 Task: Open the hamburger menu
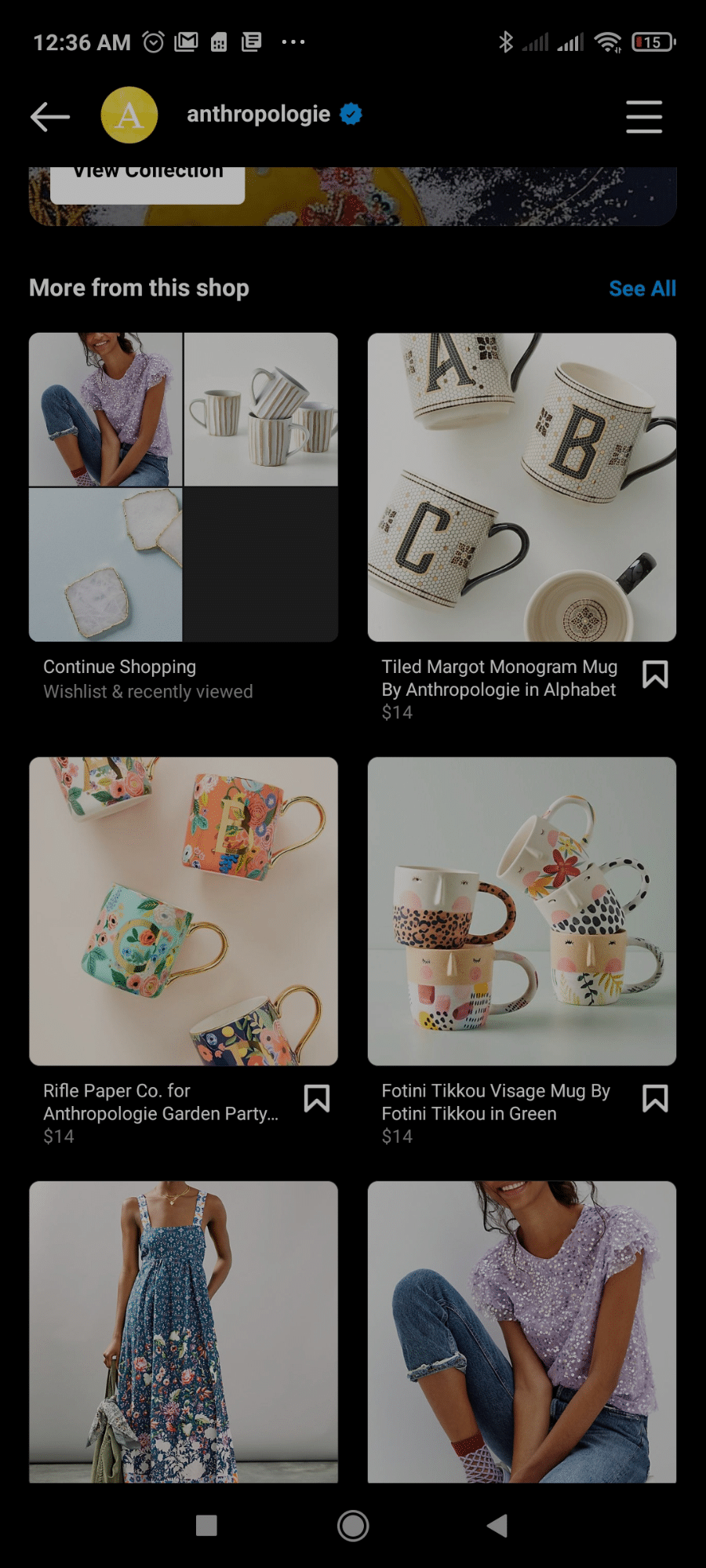[x=644, y=116]
